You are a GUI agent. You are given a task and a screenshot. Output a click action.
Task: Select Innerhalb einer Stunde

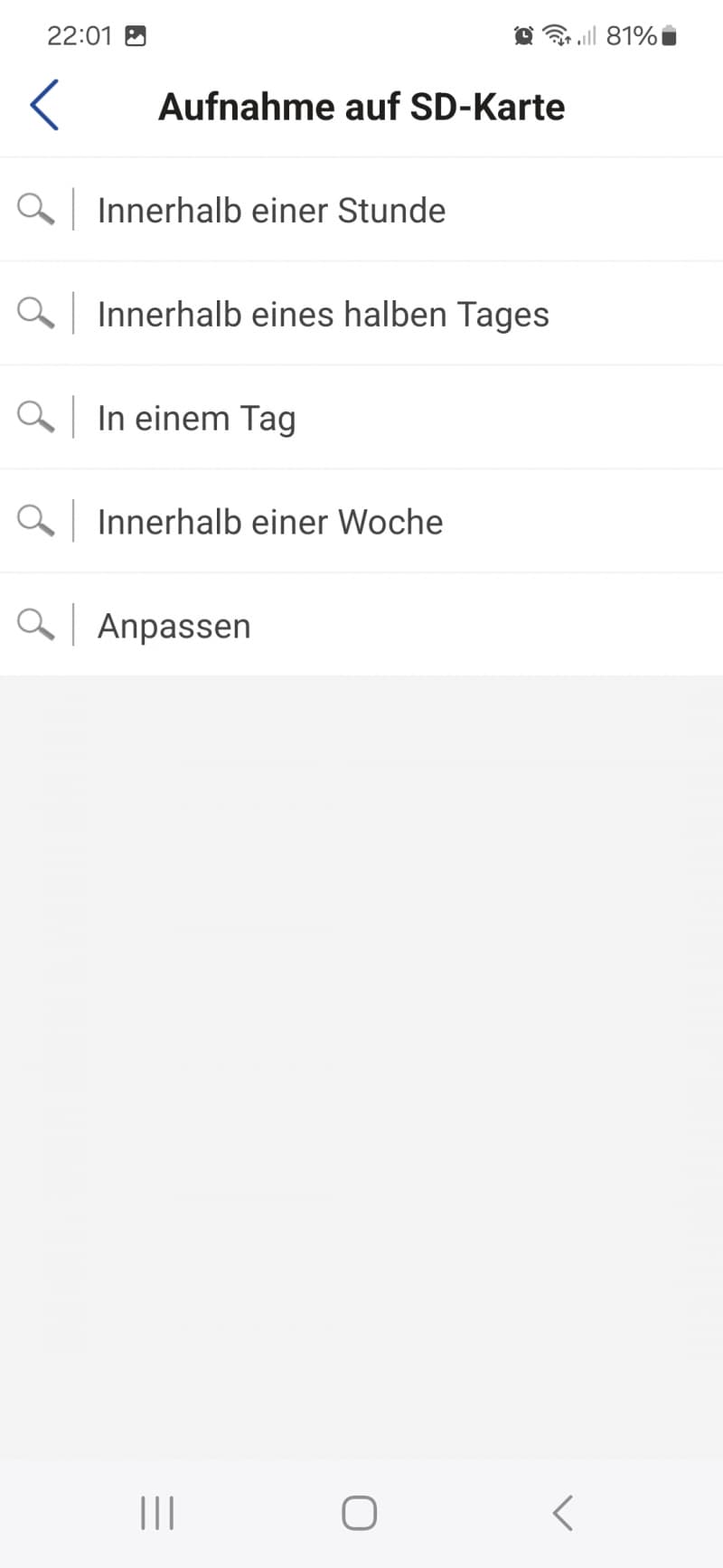[361, 210]
